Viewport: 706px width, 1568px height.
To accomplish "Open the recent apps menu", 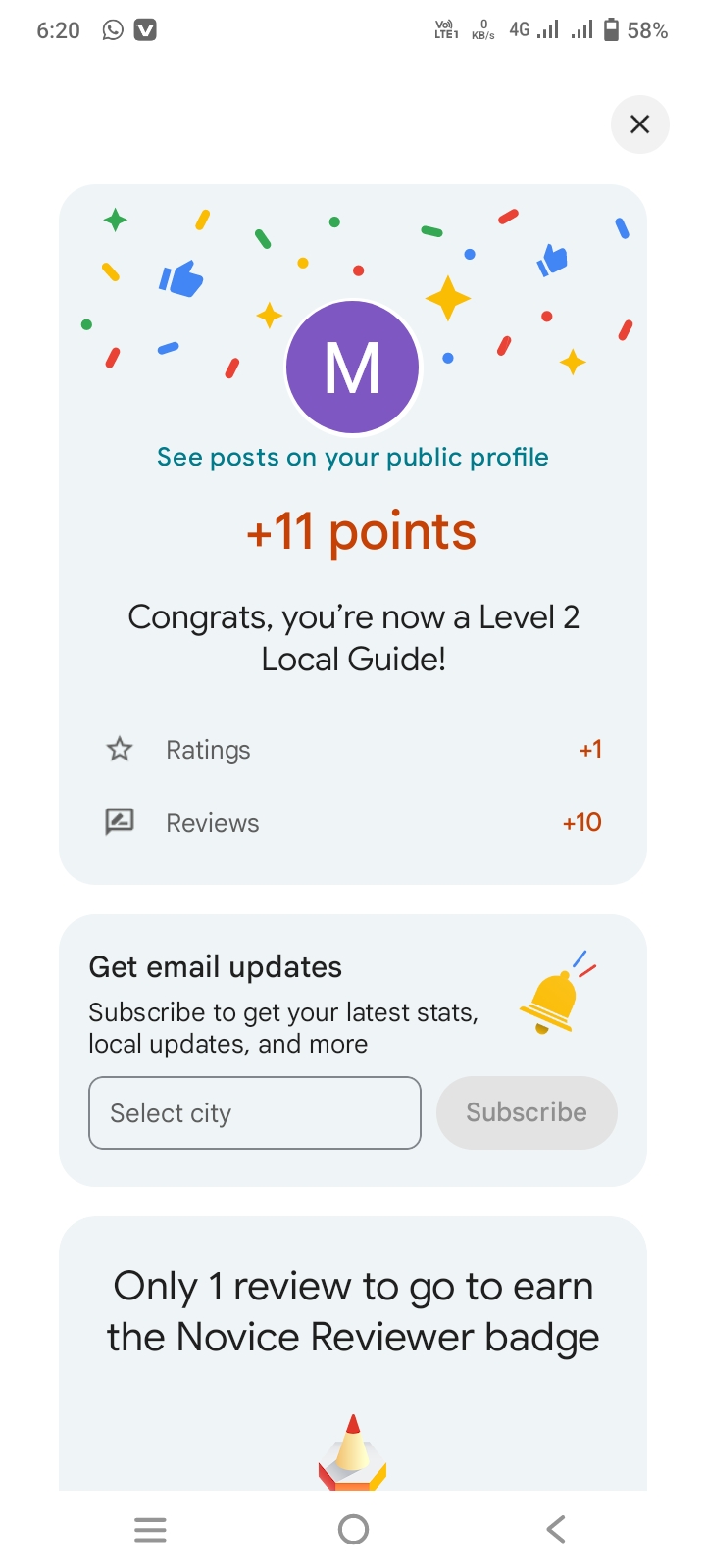I will pos(150,1529).
